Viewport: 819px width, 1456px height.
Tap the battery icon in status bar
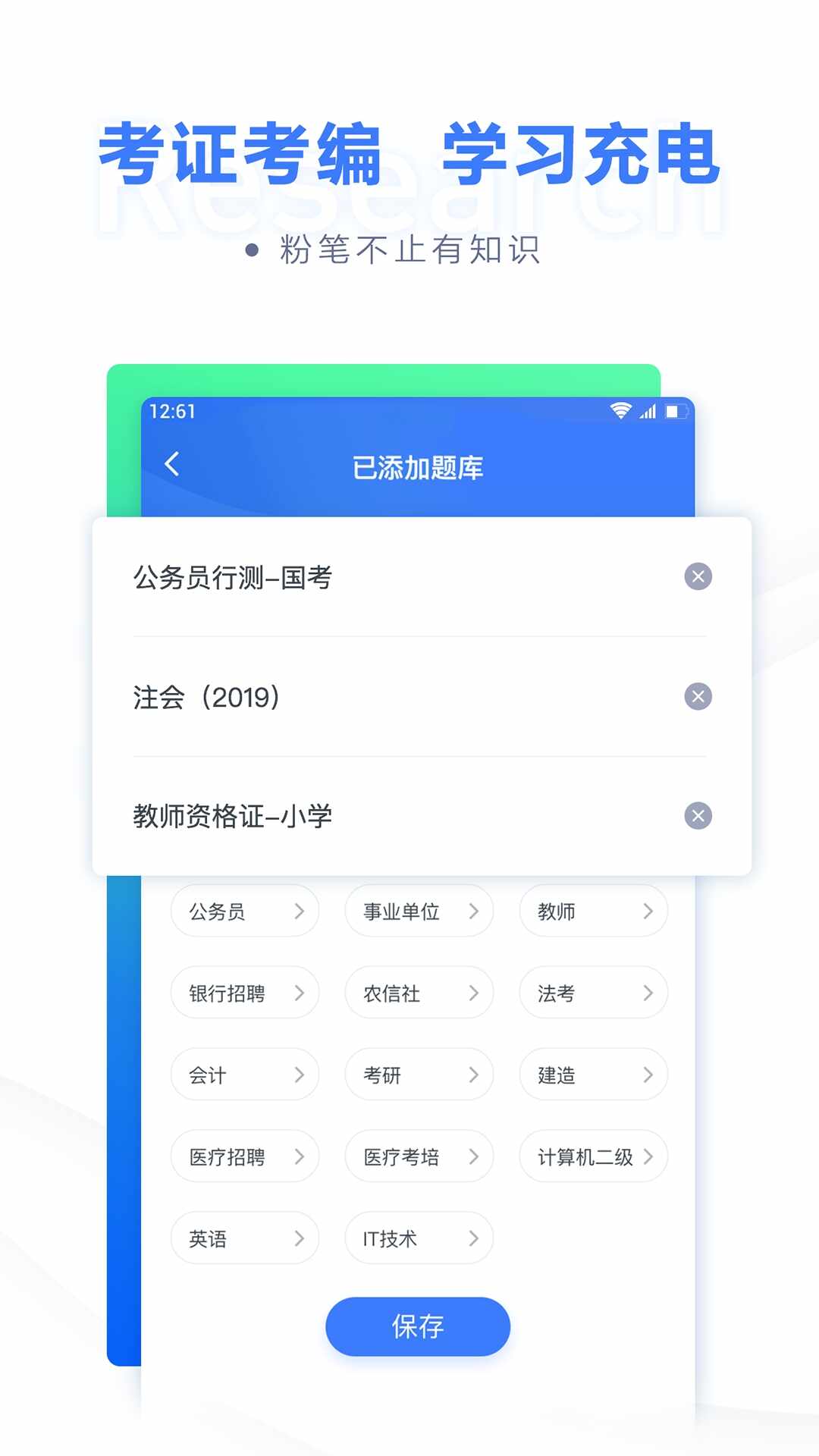coord(674,411)
